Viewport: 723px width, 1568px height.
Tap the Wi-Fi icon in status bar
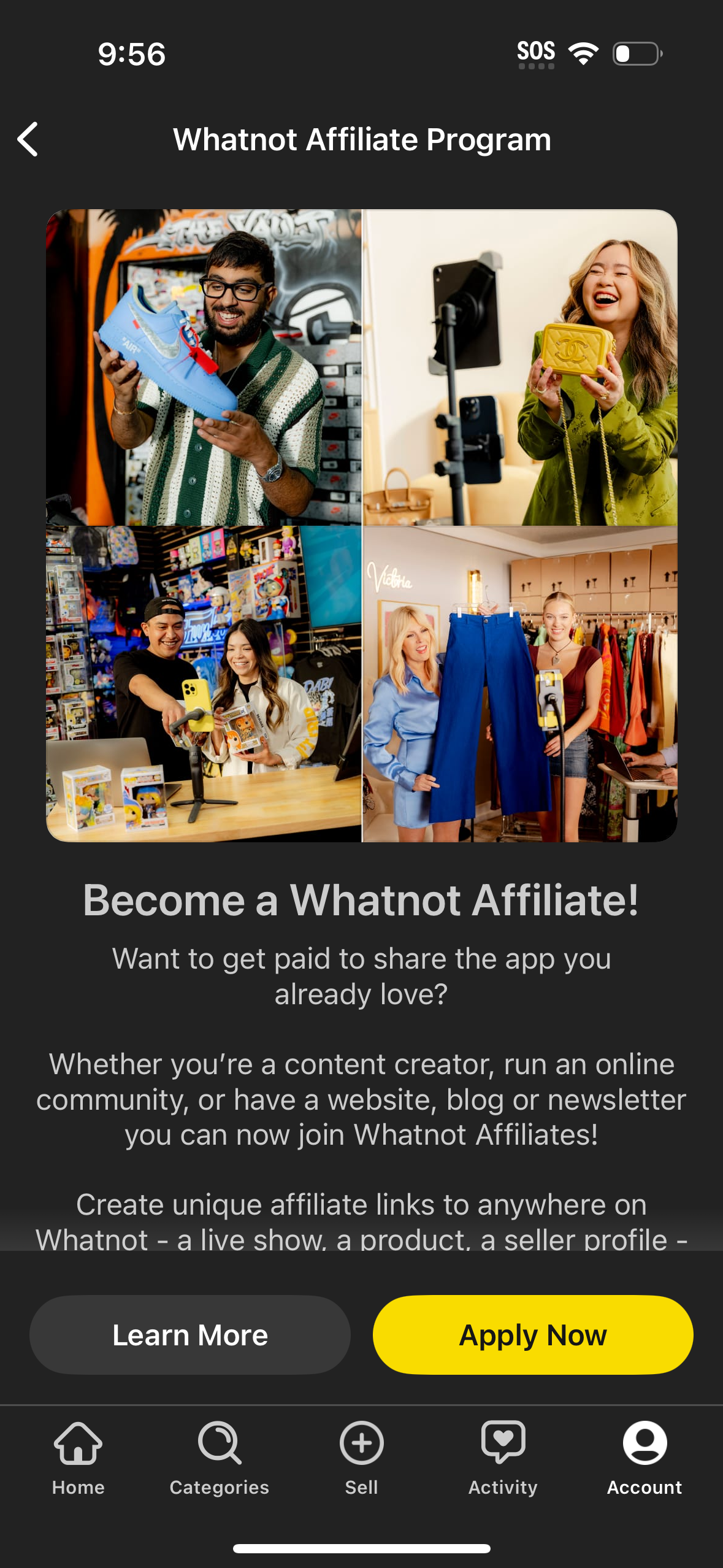[583, 52]
